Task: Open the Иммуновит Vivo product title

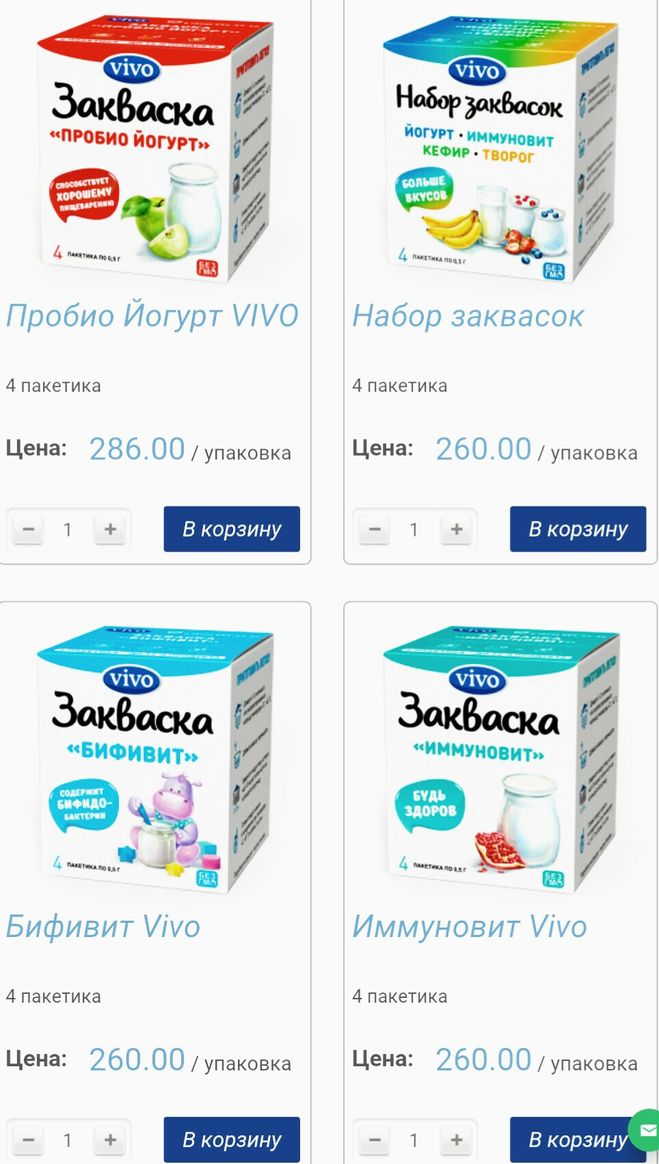Action: coord(469,926)
